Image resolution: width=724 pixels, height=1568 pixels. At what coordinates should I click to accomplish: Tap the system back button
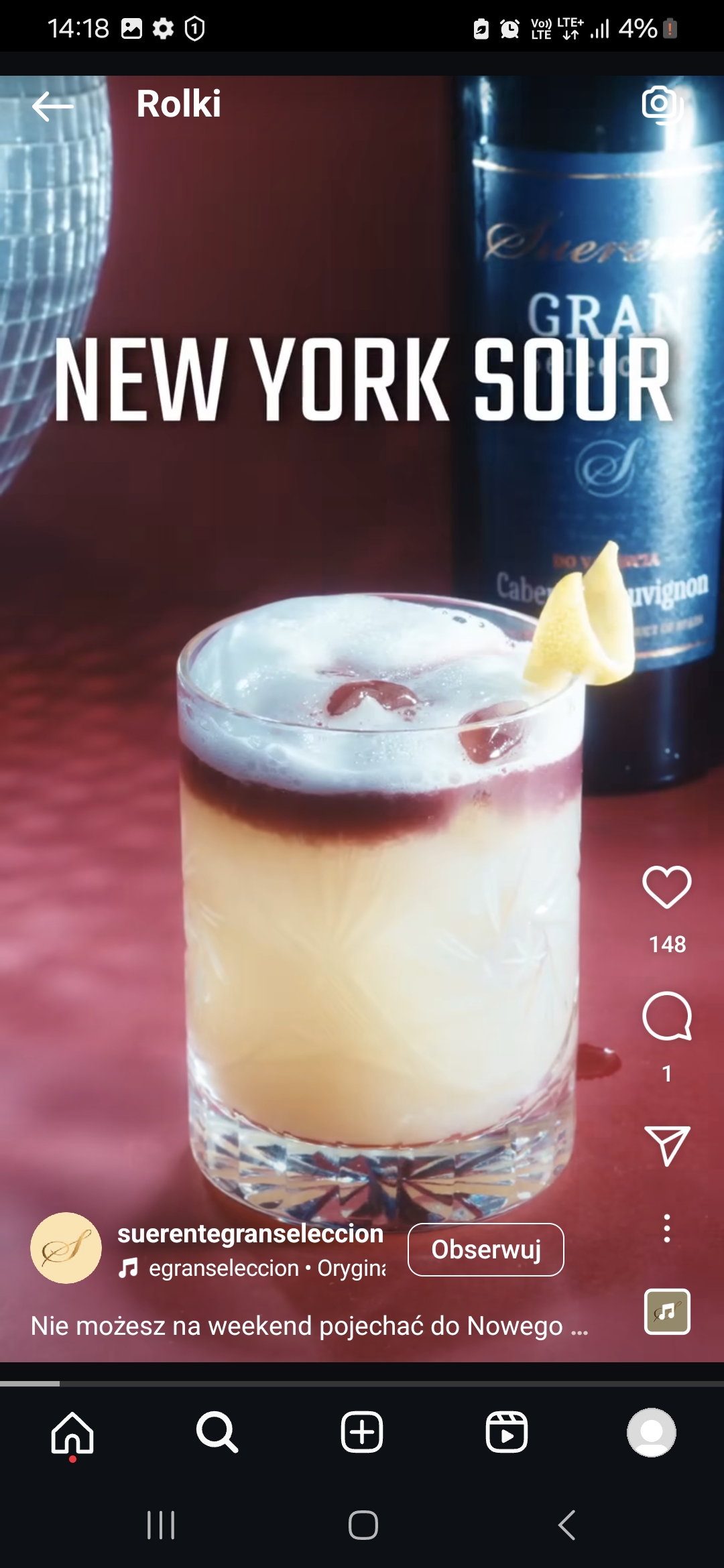tap(567, 1525)
